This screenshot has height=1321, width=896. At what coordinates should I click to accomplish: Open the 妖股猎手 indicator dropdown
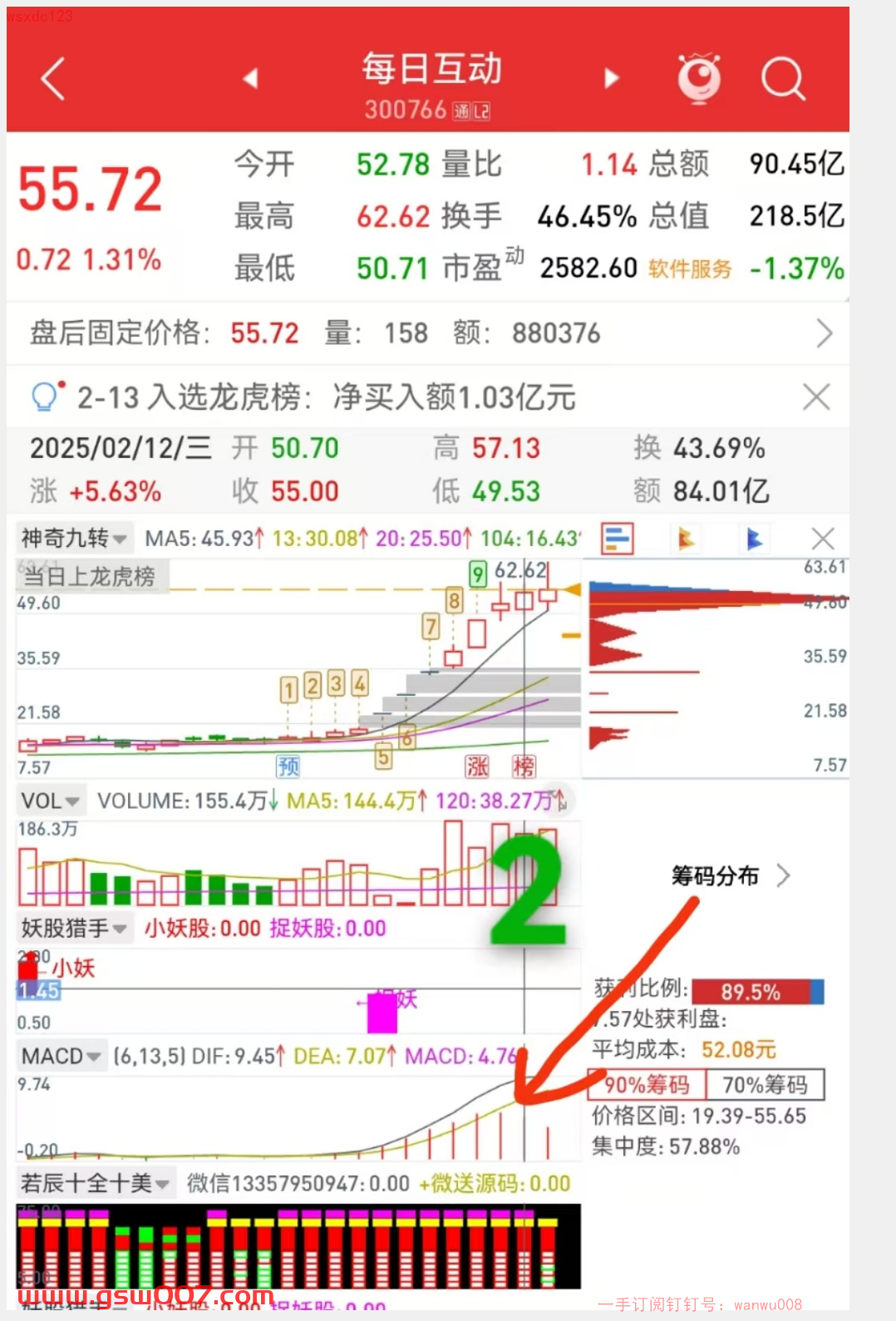tap(74, 928)
